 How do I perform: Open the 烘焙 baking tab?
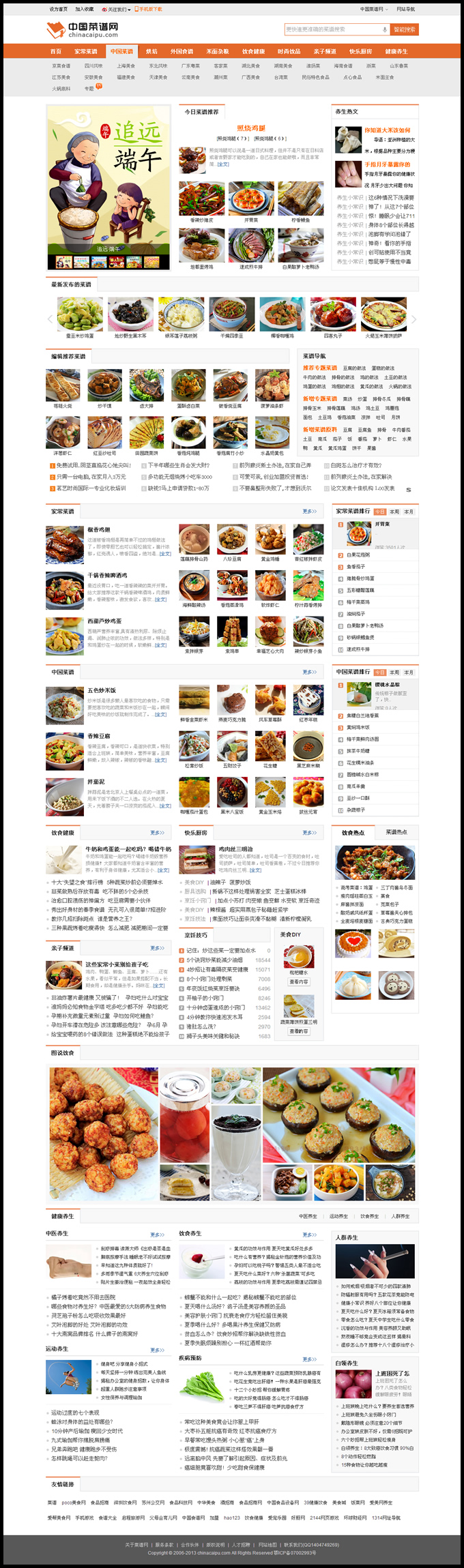pyautogui.click(x=151, y=51)
